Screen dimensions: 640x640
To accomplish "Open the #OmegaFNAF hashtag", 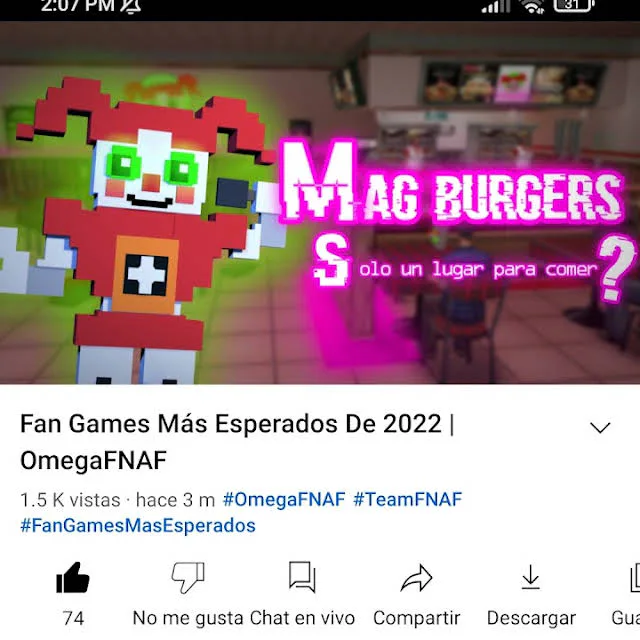I will (x=283, y=499).
